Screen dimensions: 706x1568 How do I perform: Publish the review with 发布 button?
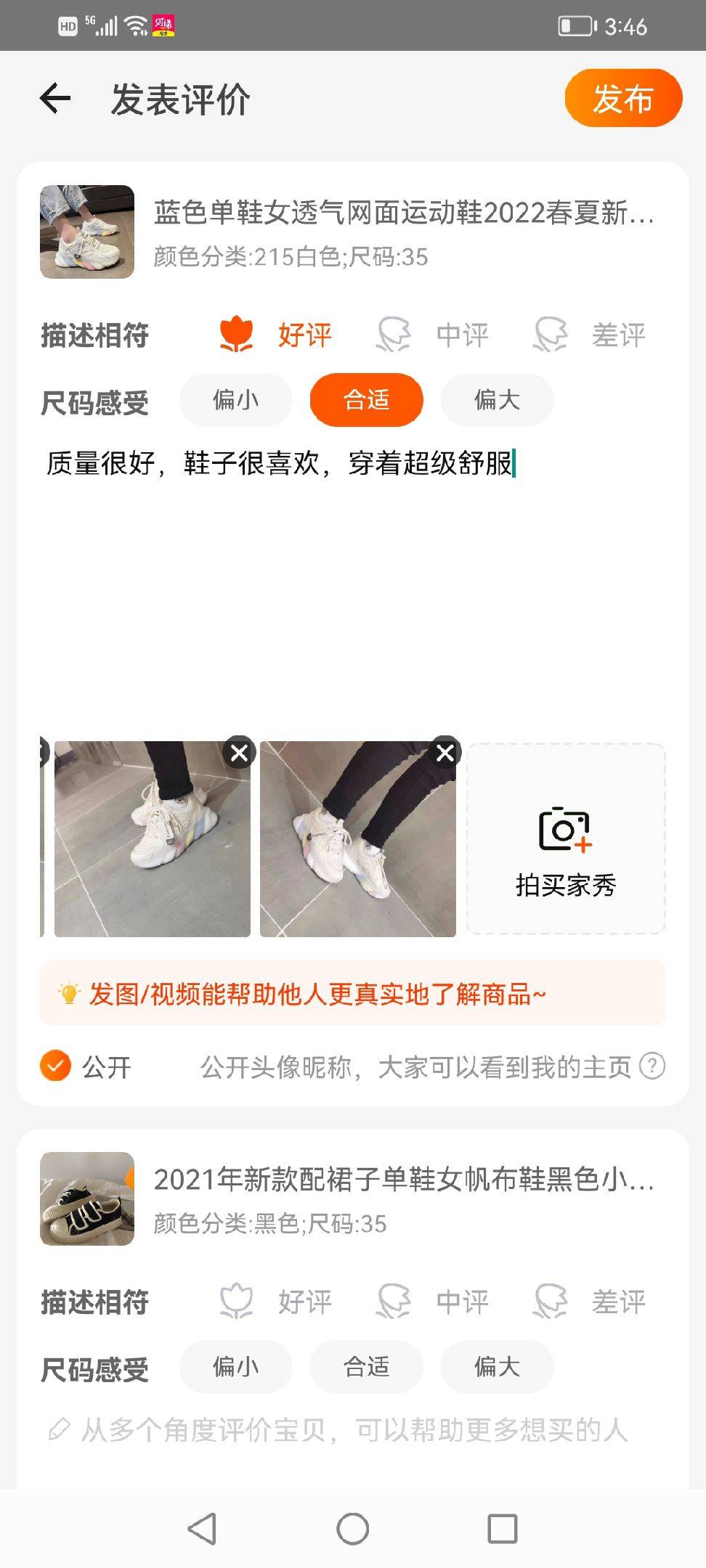tap(622, 99)
